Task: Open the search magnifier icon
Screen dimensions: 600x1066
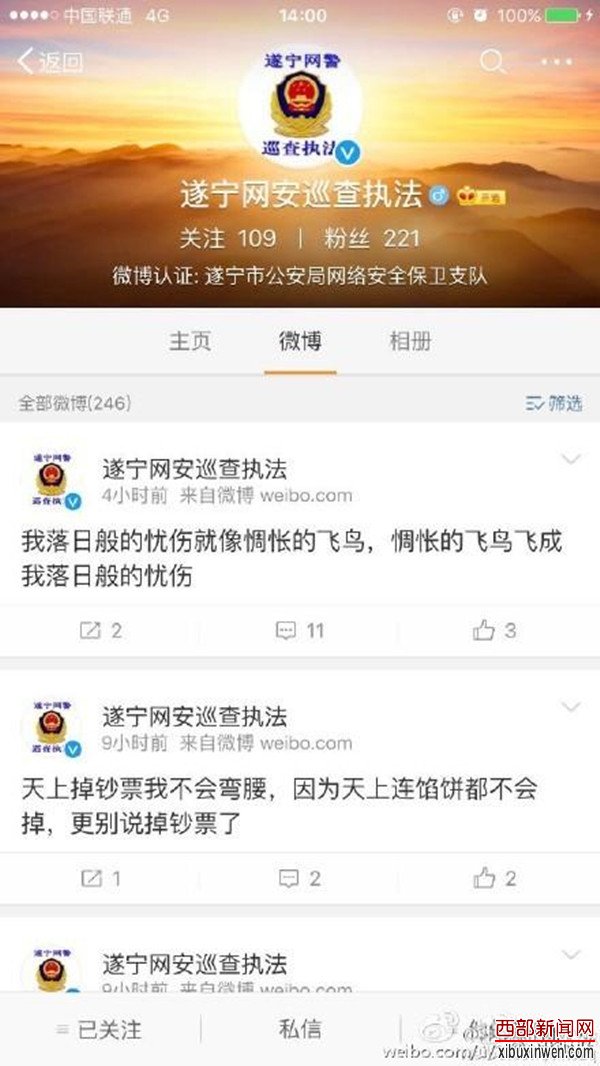Action: coord(493,62)
